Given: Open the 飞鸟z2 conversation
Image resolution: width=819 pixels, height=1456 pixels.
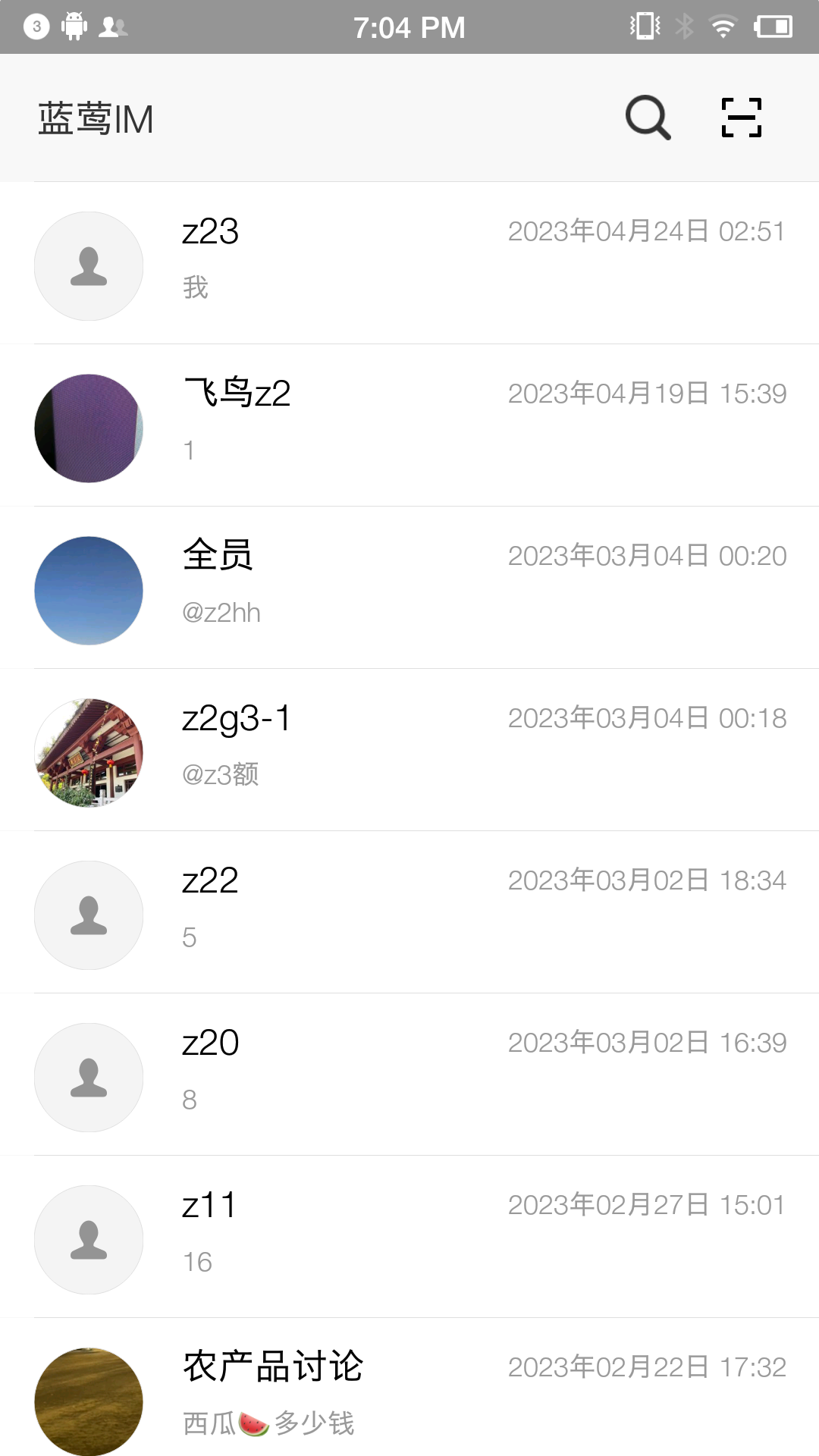Looking at the screenshot, I should (409, 425).
